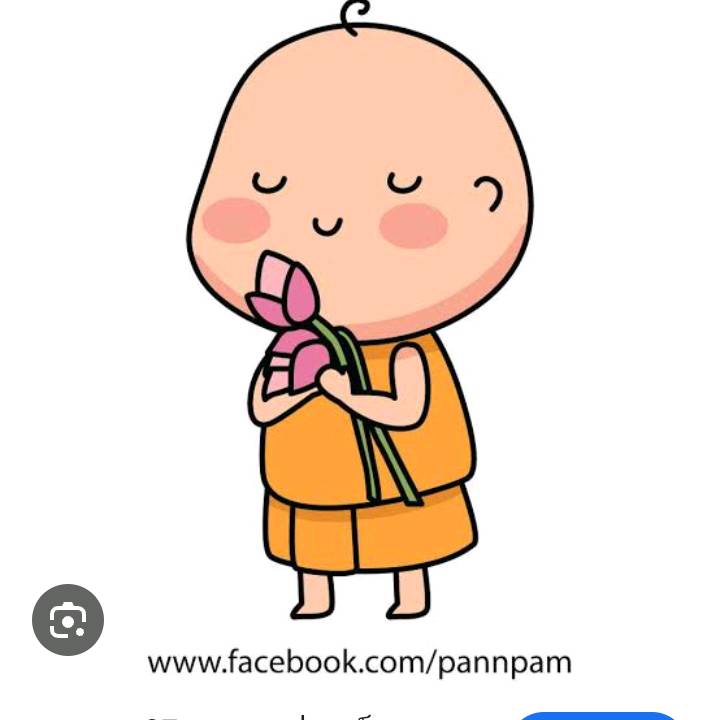Search this image with Google Lens
Screen dimensions: 720x720
click(x=68, y=620)
